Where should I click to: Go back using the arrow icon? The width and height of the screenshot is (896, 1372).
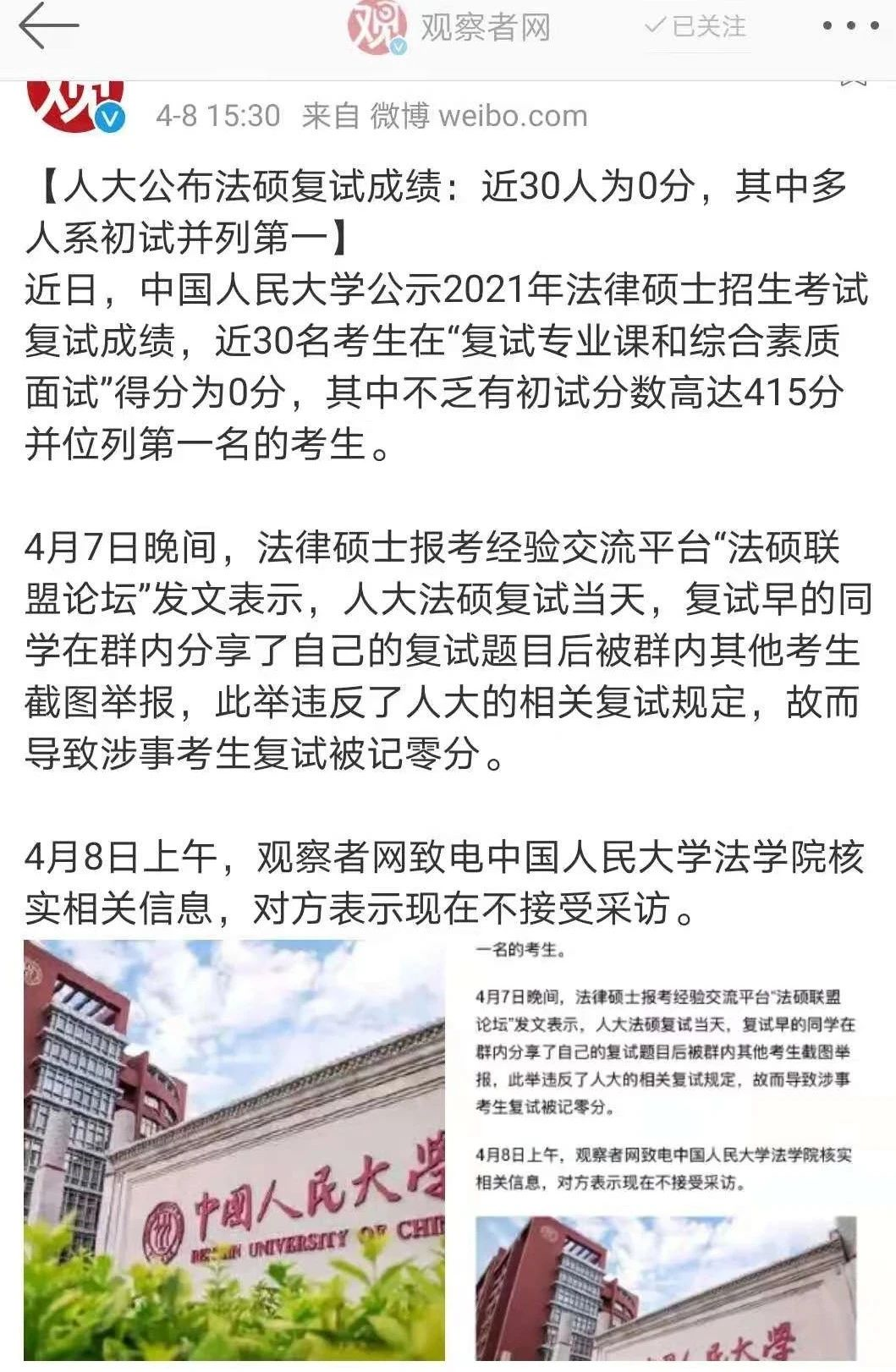tap(48, 26)
